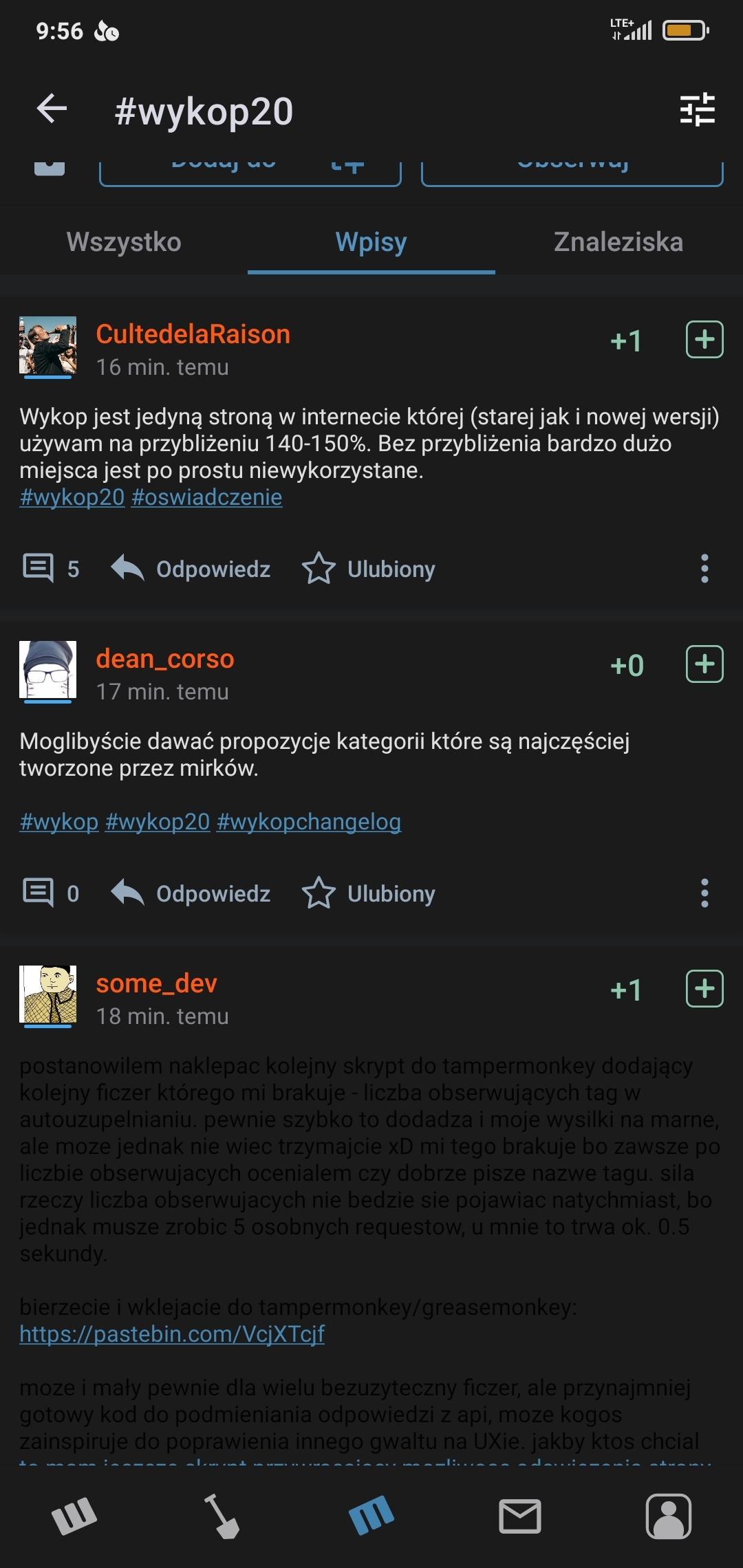The image size is (743, 1568).
Task: Open the profile tab in bottom navigation
Action: pyautogui.click(x=668, y=1516)
